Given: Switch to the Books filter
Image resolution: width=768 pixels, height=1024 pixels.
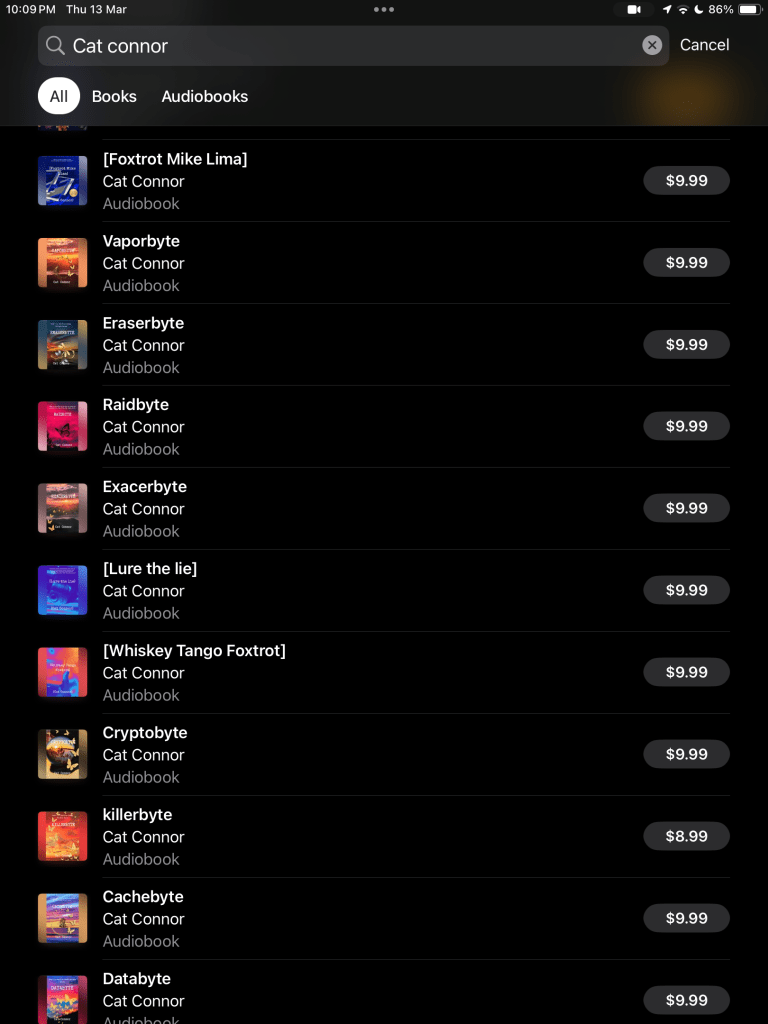Looking at the screenshot, I should coord(114,96).
